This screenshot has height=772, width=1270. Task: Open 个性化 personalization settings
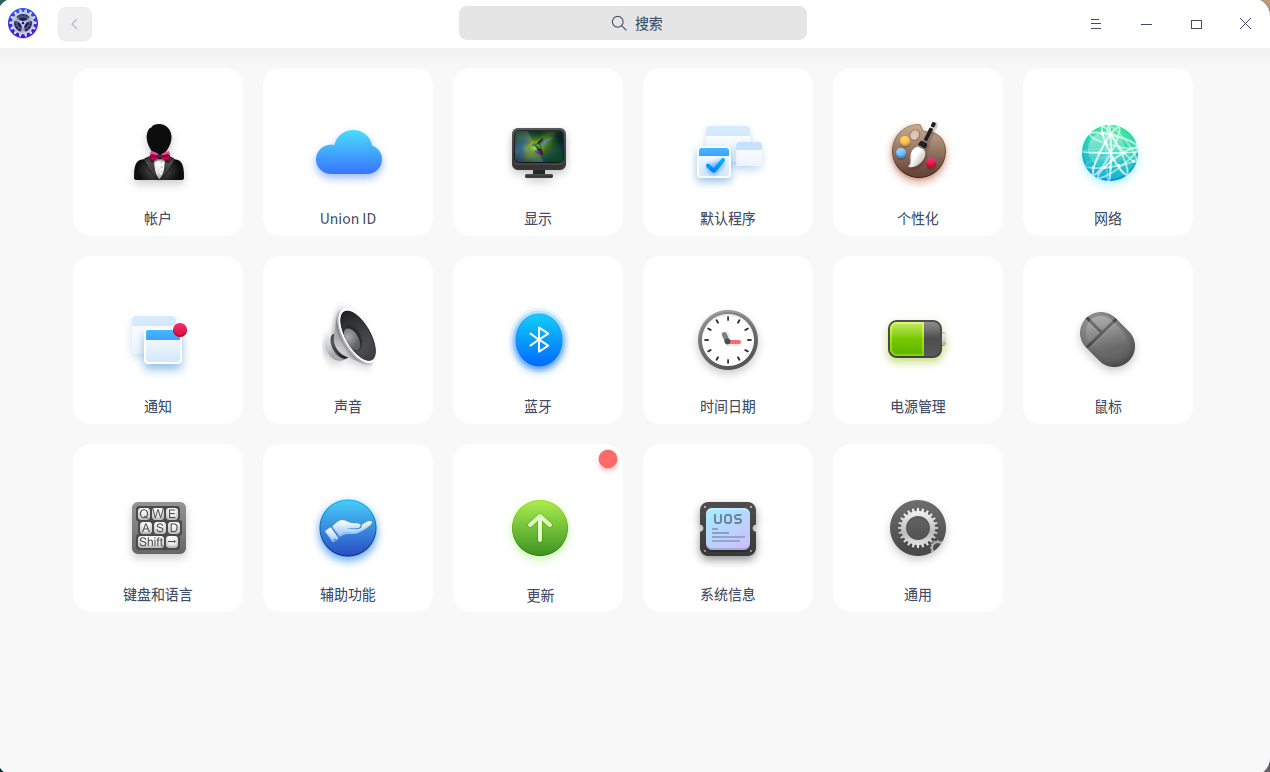[918, 152]
